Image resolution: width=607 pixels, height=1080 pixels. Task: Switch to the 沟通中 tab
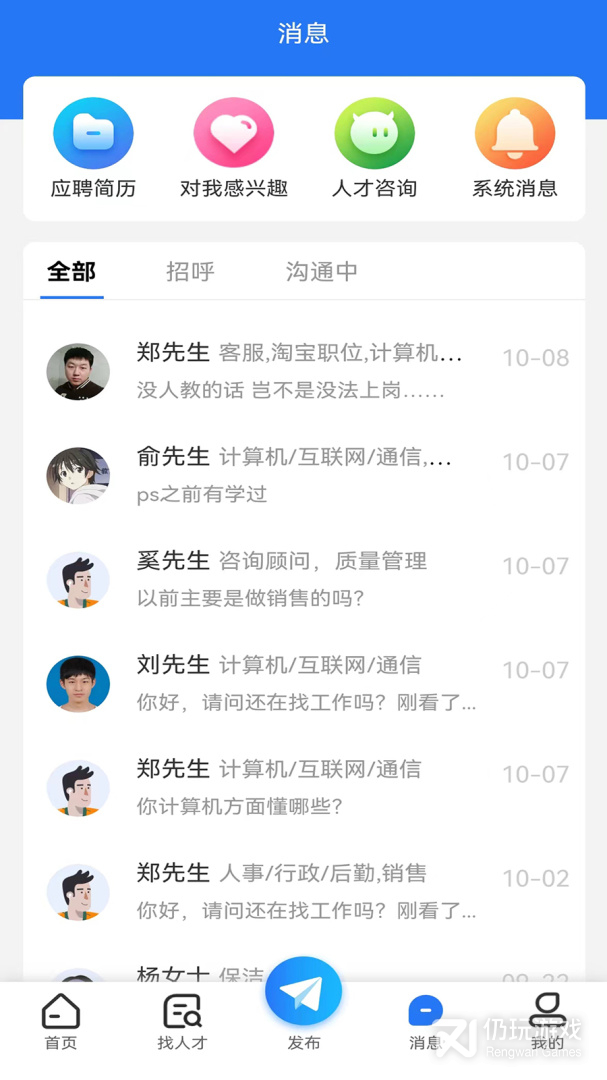pyautogui.click(x=321, y=271)
